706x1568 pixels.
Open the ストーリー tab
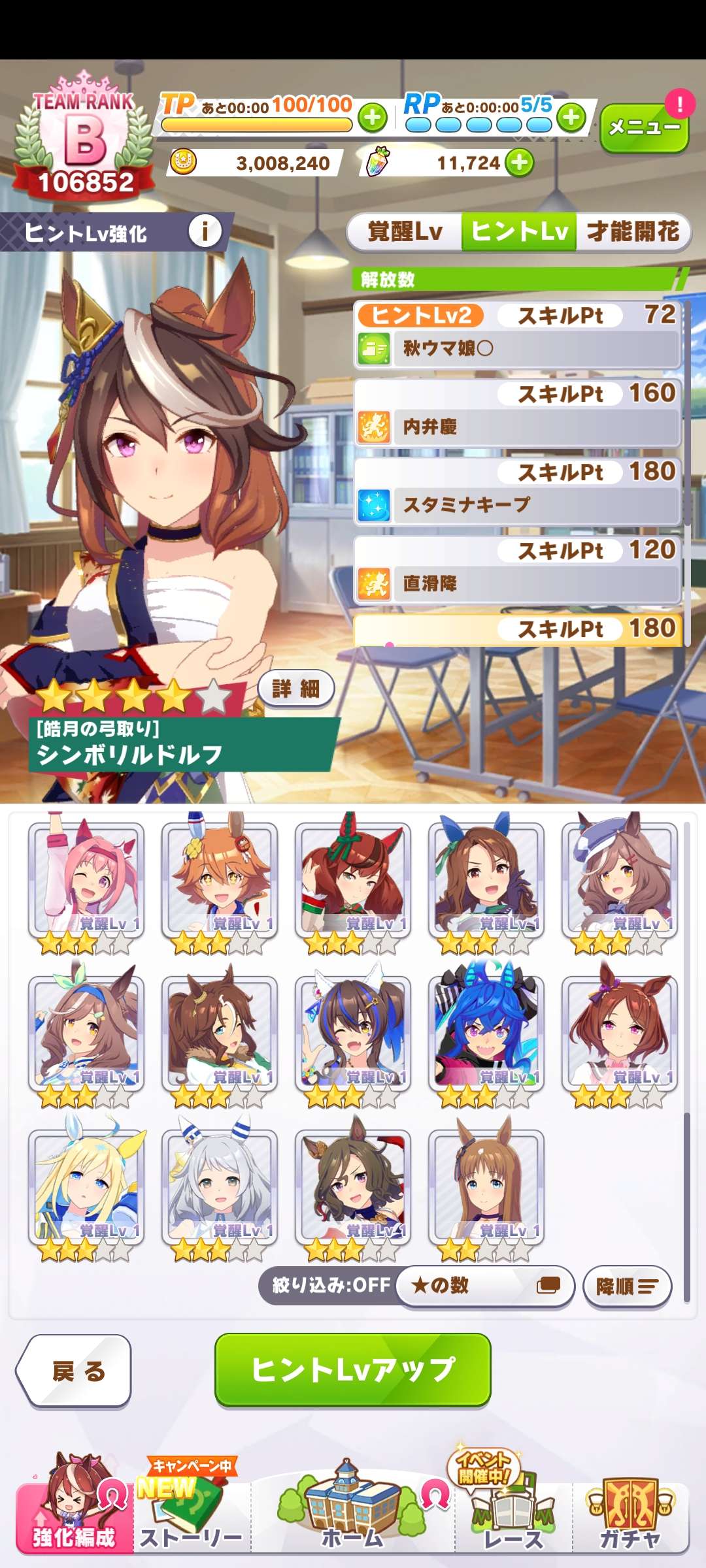coord(191,1514)
